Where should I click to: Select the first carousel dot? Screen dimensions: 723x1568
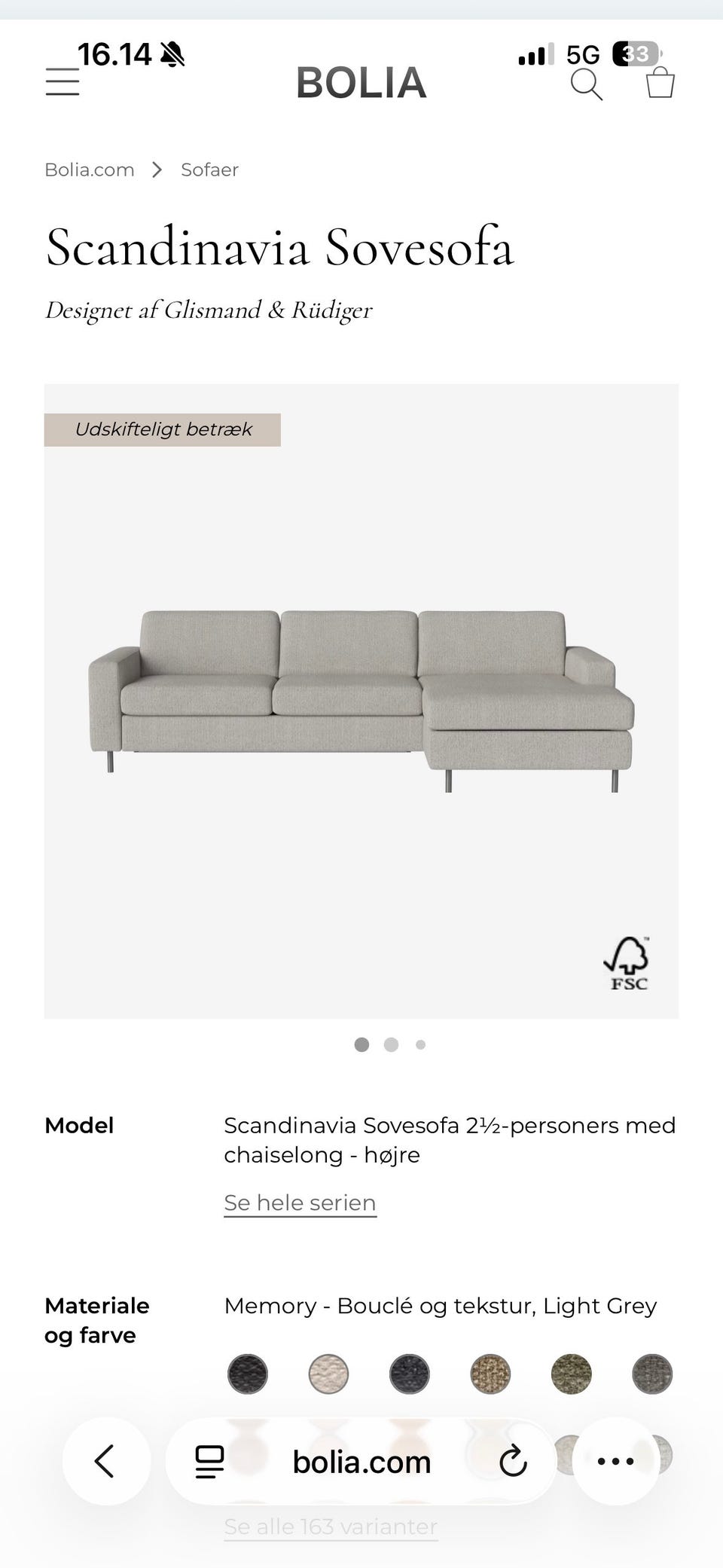(x=362, y=1044)
